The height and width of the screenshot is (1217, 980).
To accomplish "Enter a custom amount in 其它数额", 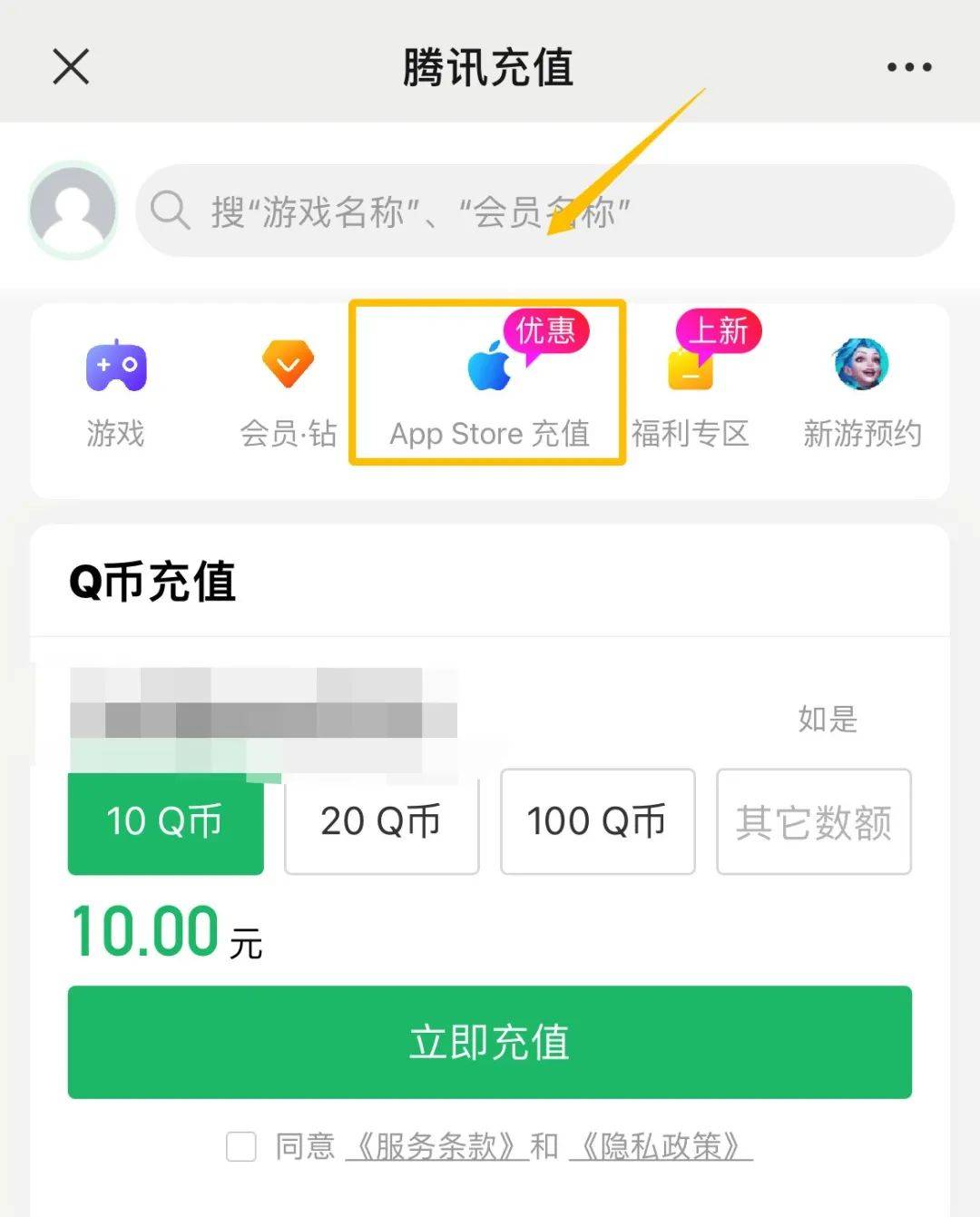I will pyautogui.click(x=813, y=821).
